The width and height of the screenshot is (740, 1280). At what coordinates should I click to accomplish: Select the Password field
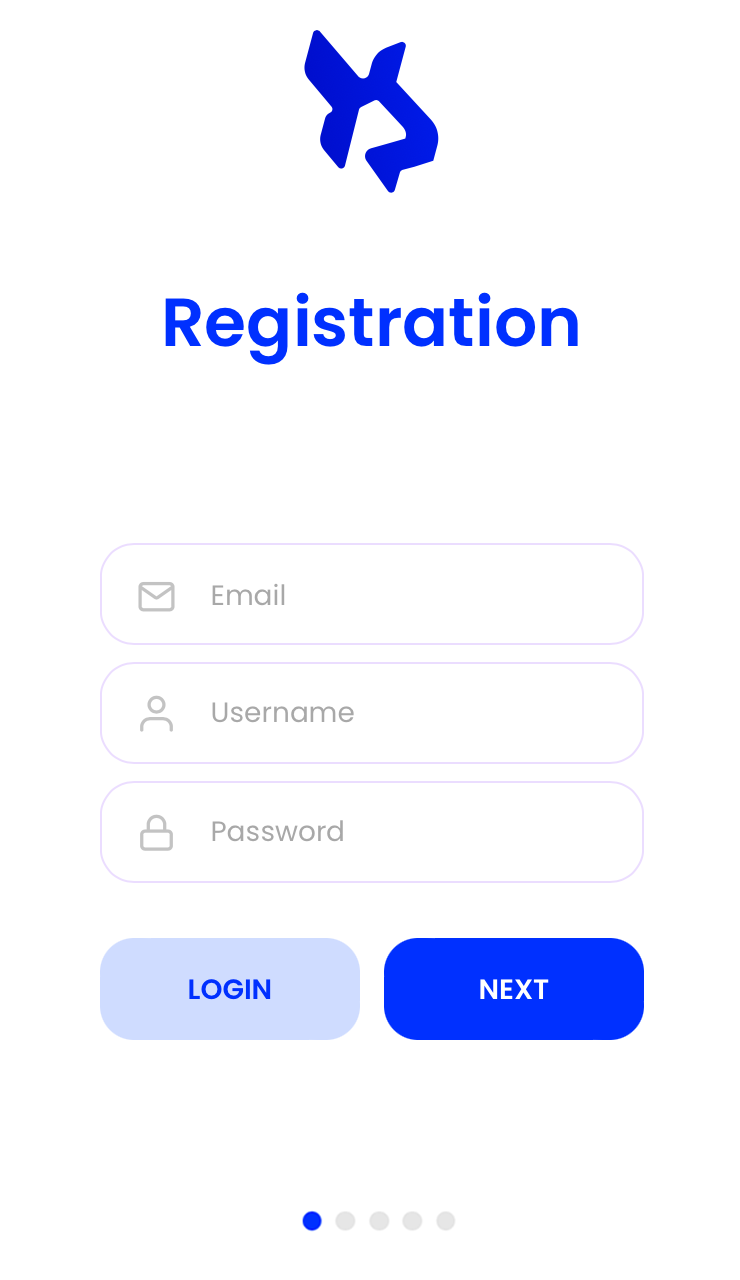click(371, 832)
